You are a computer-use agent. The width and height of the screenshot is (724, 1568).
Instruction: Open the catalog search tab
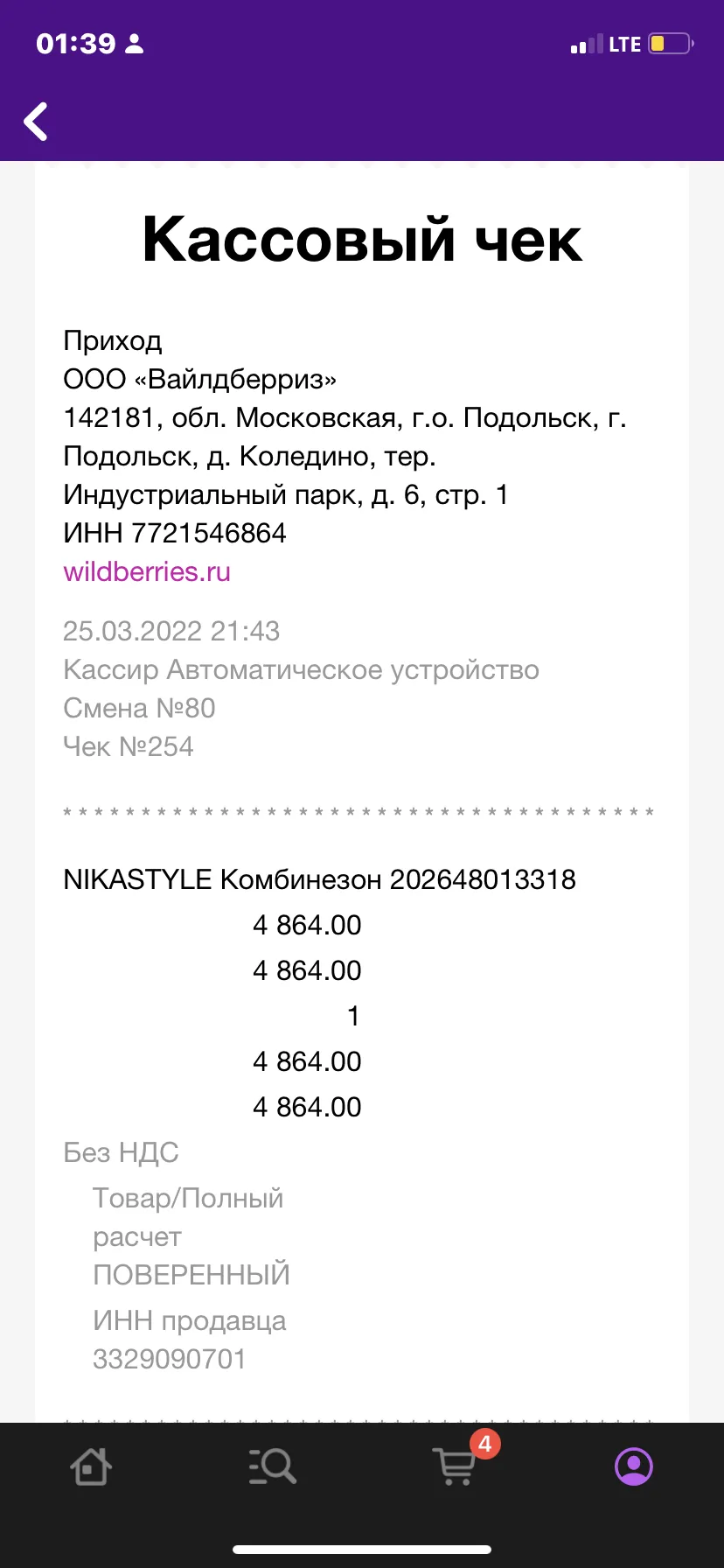tap(272, 1466)
